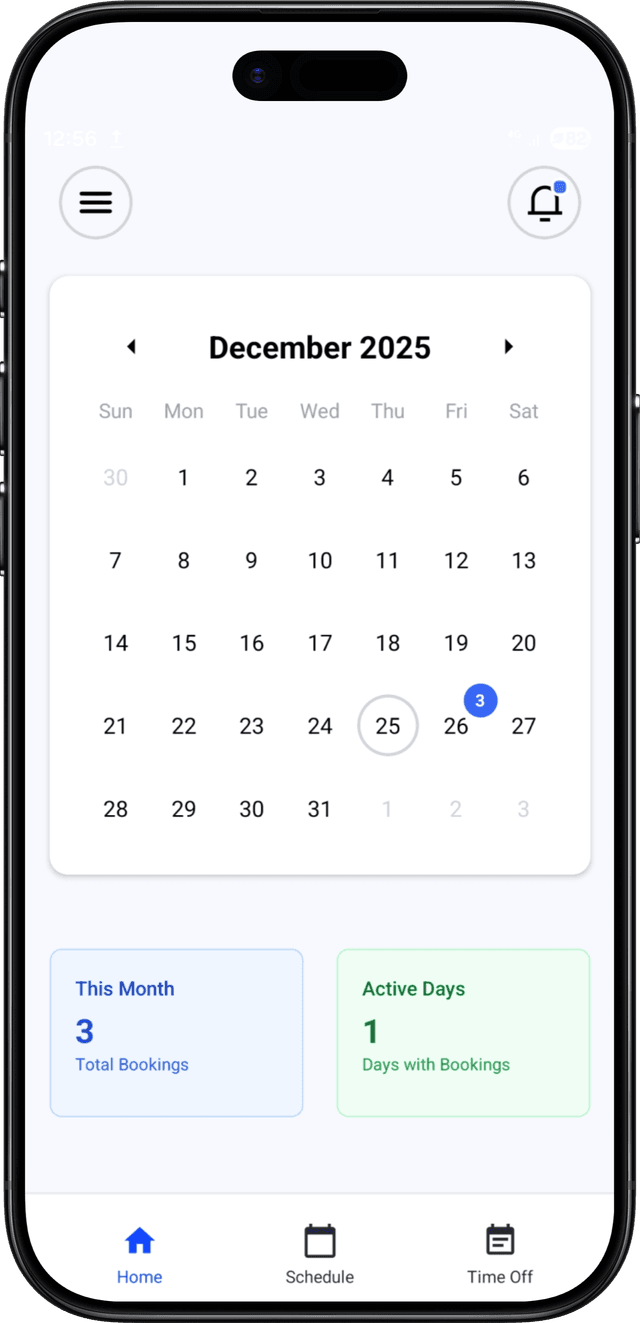
Task: Open the hamburger menu
Action: [96, 203]
